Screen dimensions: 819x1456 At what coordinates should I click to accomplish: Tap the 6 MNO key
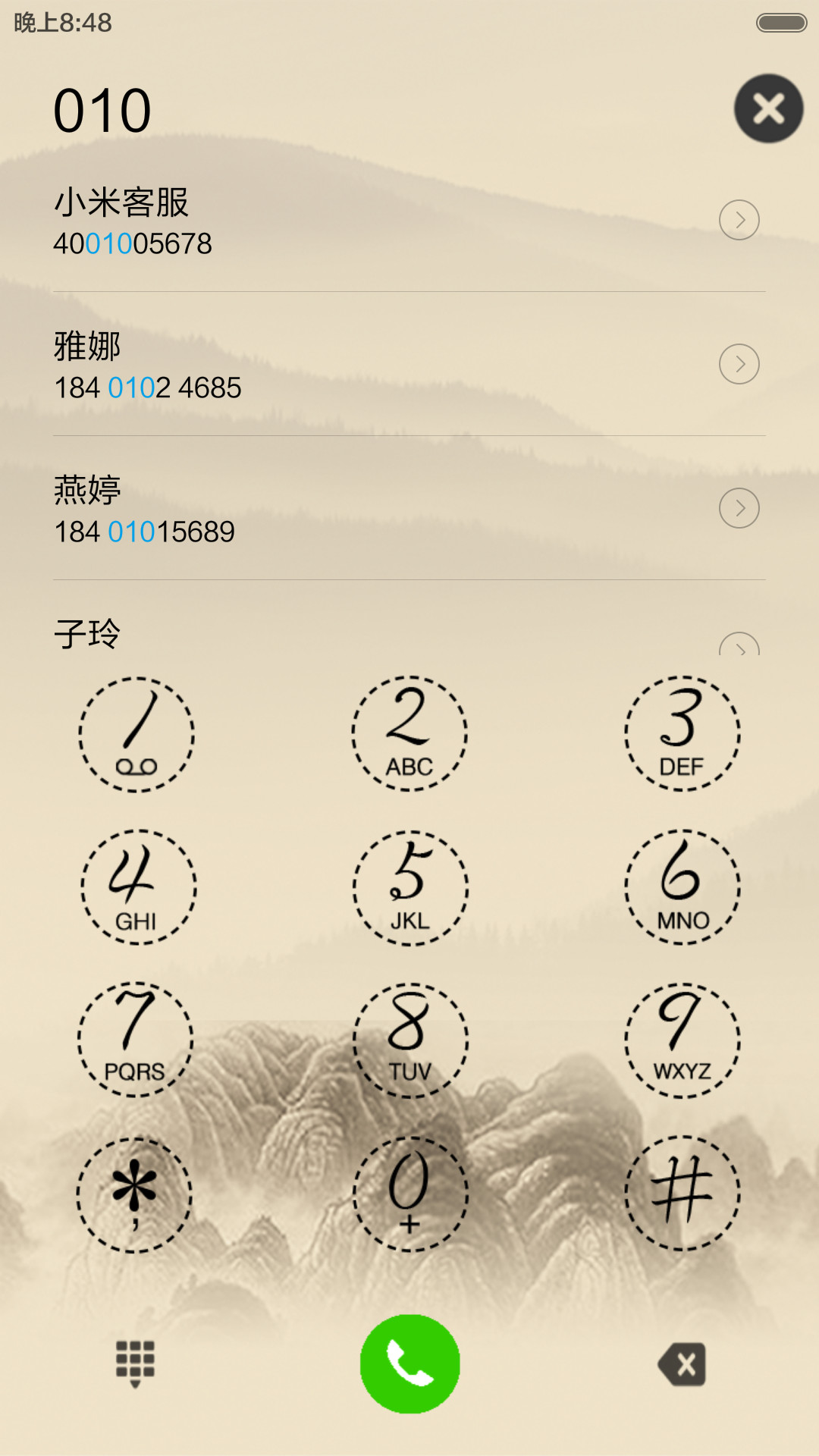tap(682, 887)
